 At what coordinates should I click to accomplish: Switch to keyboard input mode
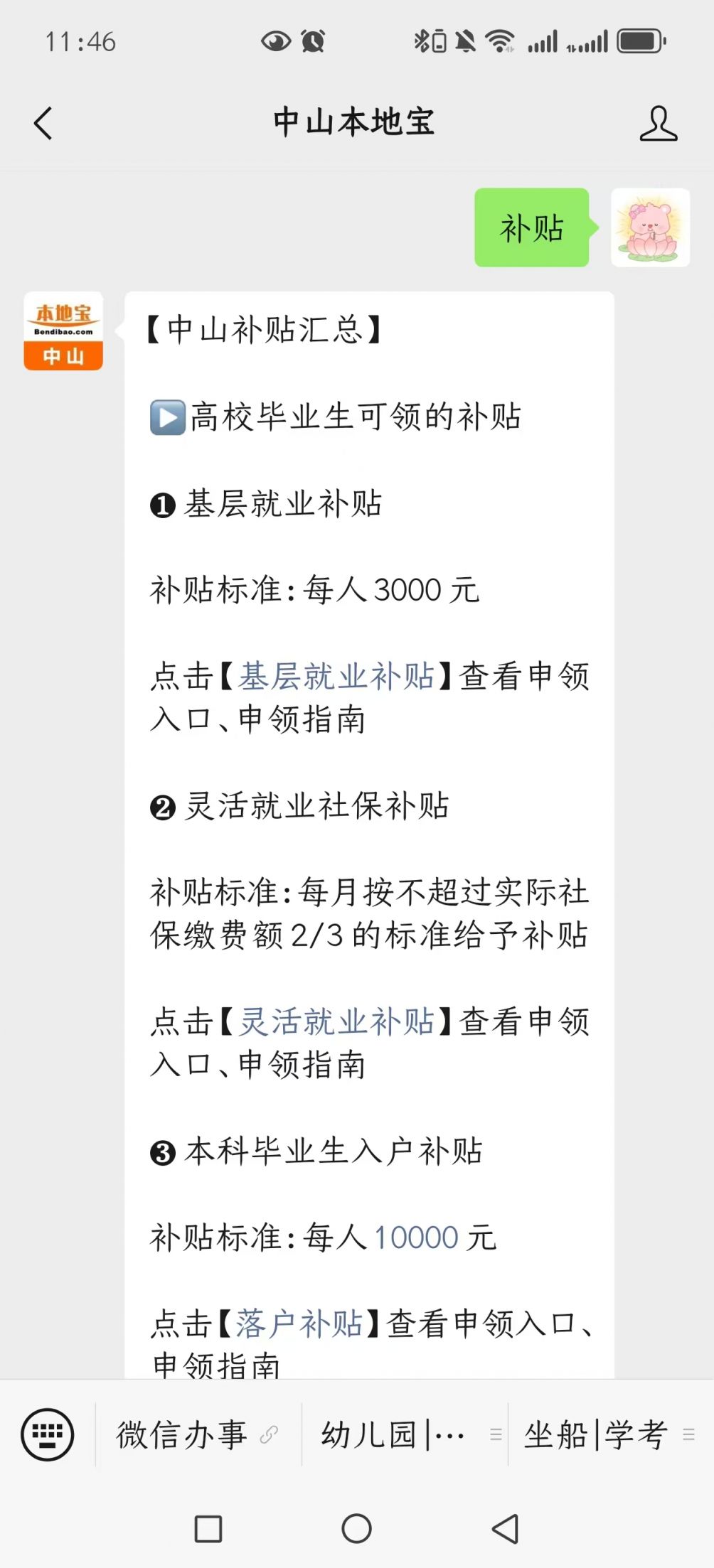tap(47, 1434)
